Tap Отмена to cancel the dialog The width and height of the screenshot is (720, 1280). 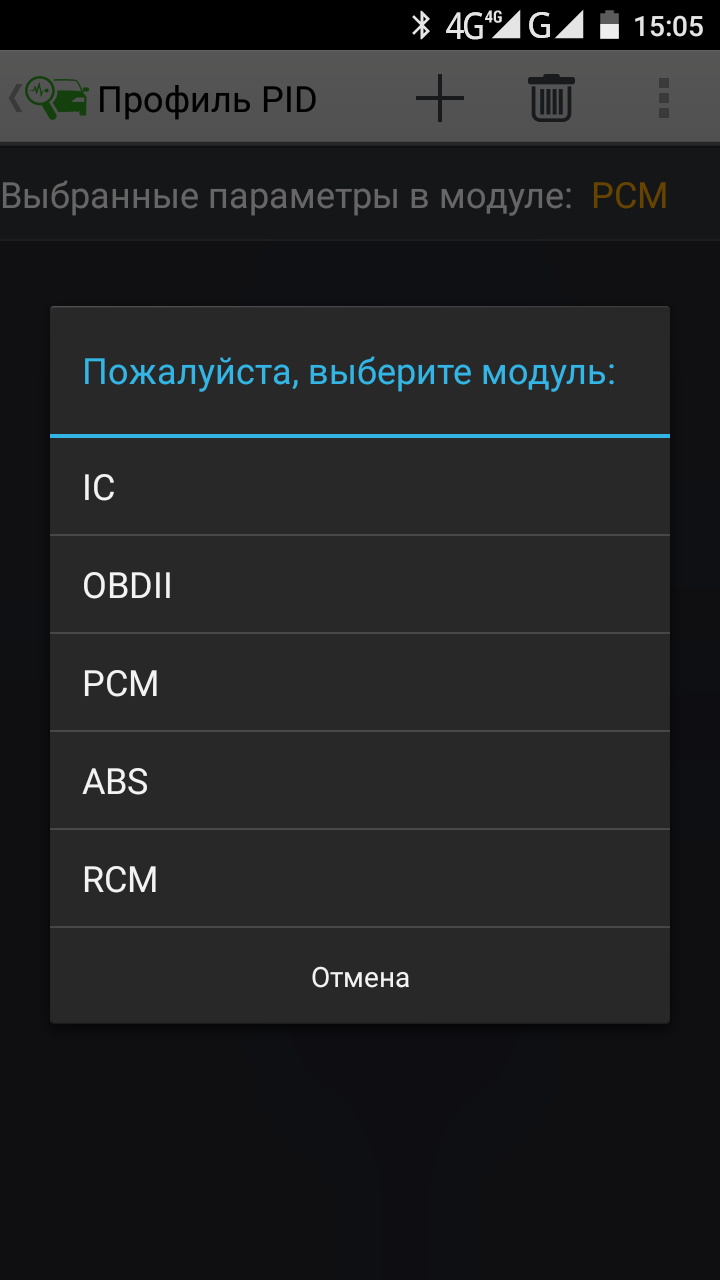(360, 976)
